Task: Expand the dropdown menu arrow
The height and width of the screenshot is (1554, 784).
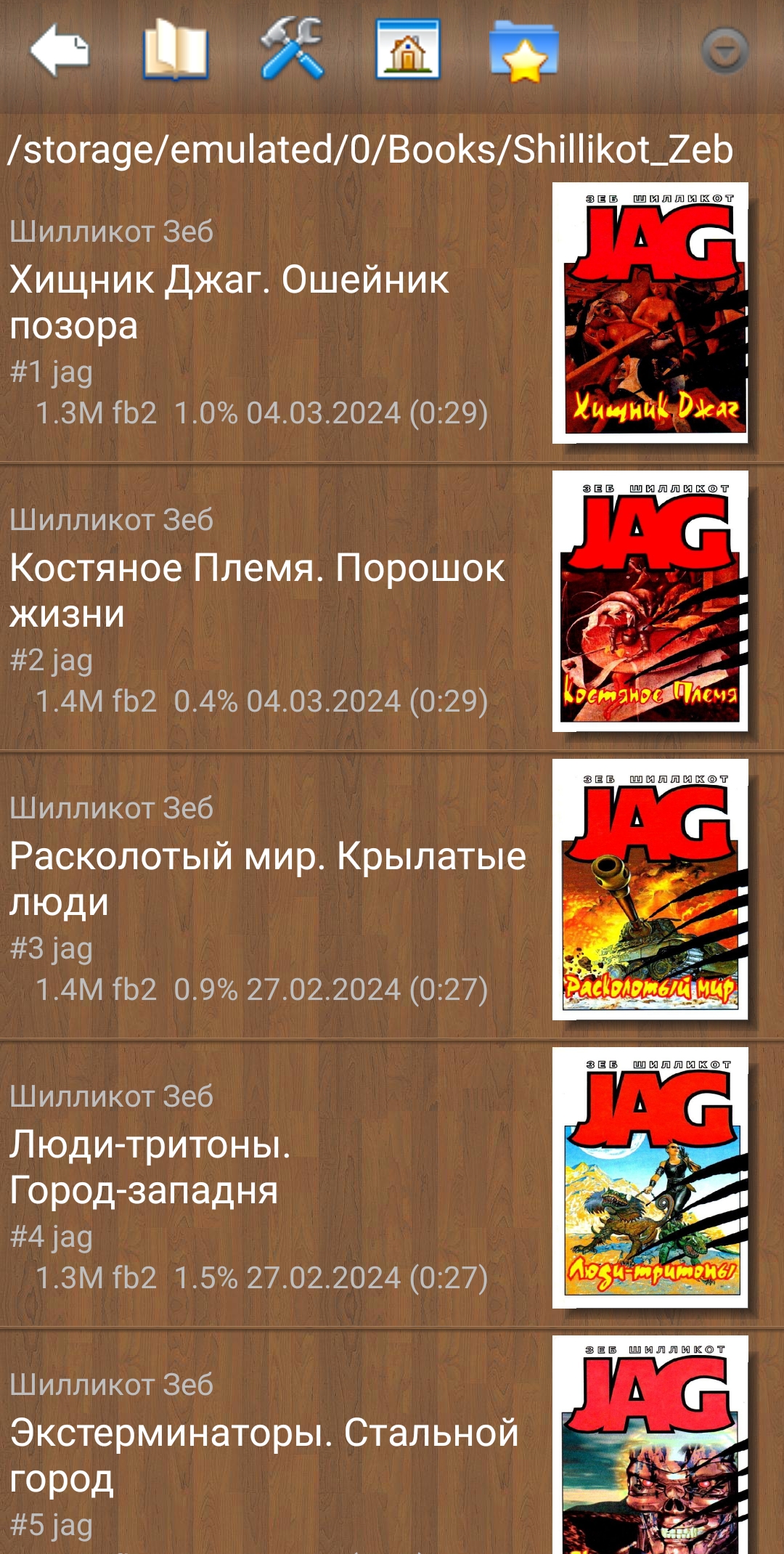Action: point(724,51)
